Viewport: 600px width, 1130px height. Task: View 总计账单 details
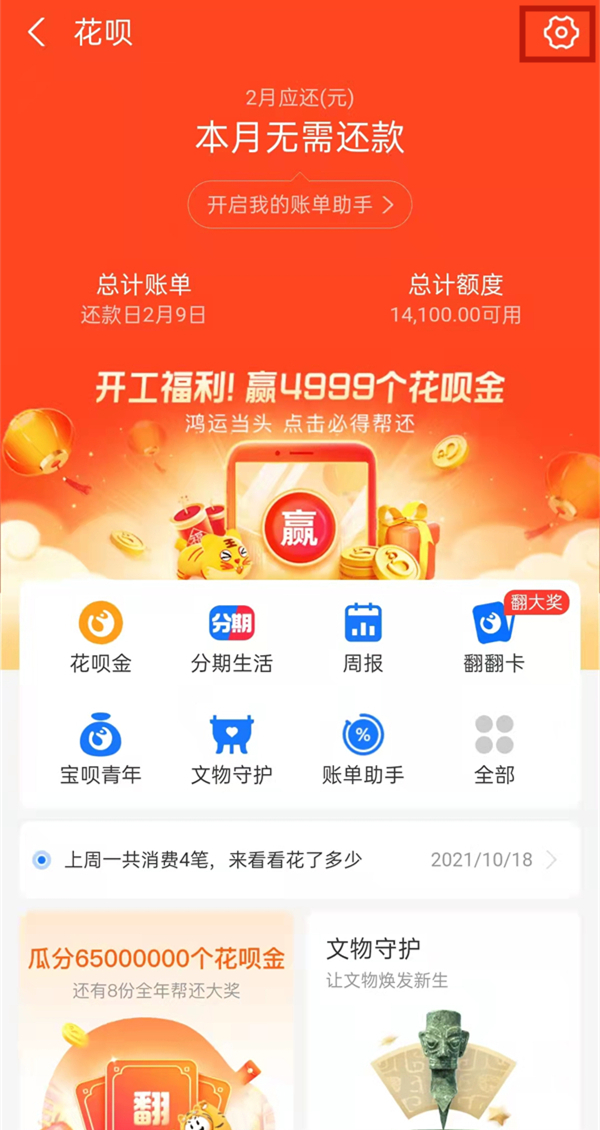click(x=143, y=299)
